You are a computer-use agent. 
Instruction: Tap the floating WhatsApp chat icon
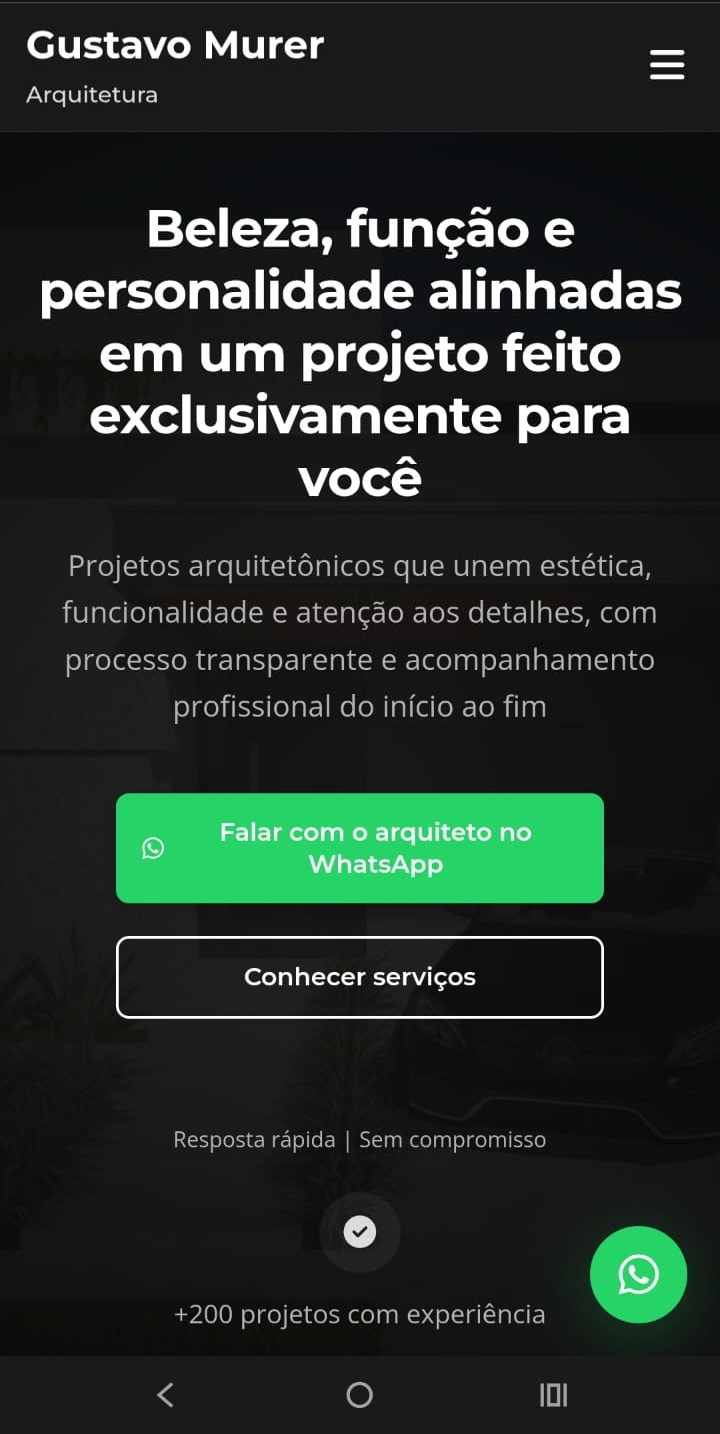pyautogui.click(x=638, y=1274)
